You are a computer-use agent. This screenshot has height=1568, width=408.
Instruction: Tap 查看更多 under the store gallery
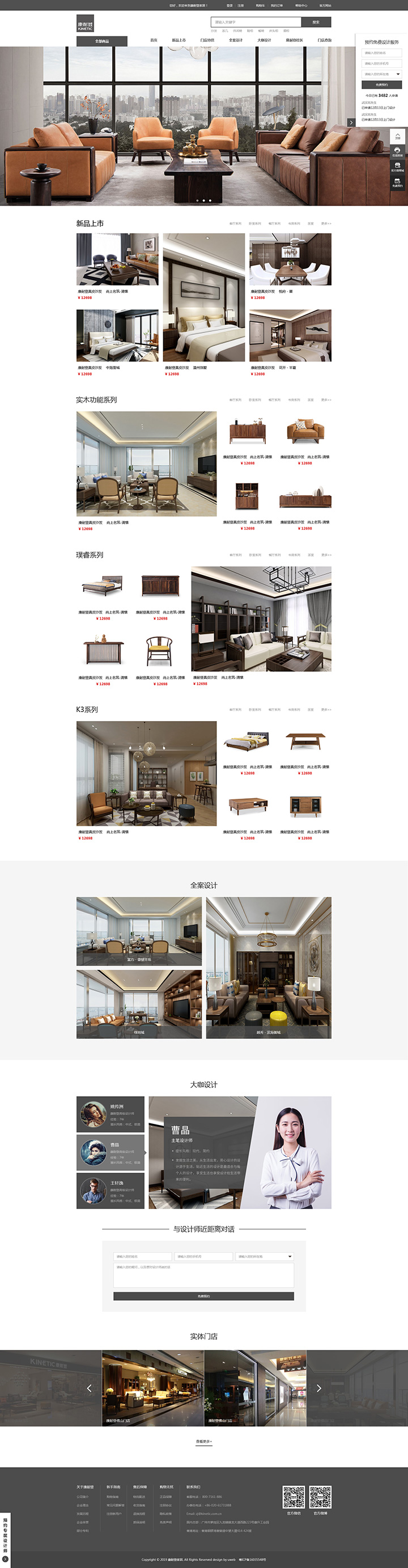point(203,1441)
